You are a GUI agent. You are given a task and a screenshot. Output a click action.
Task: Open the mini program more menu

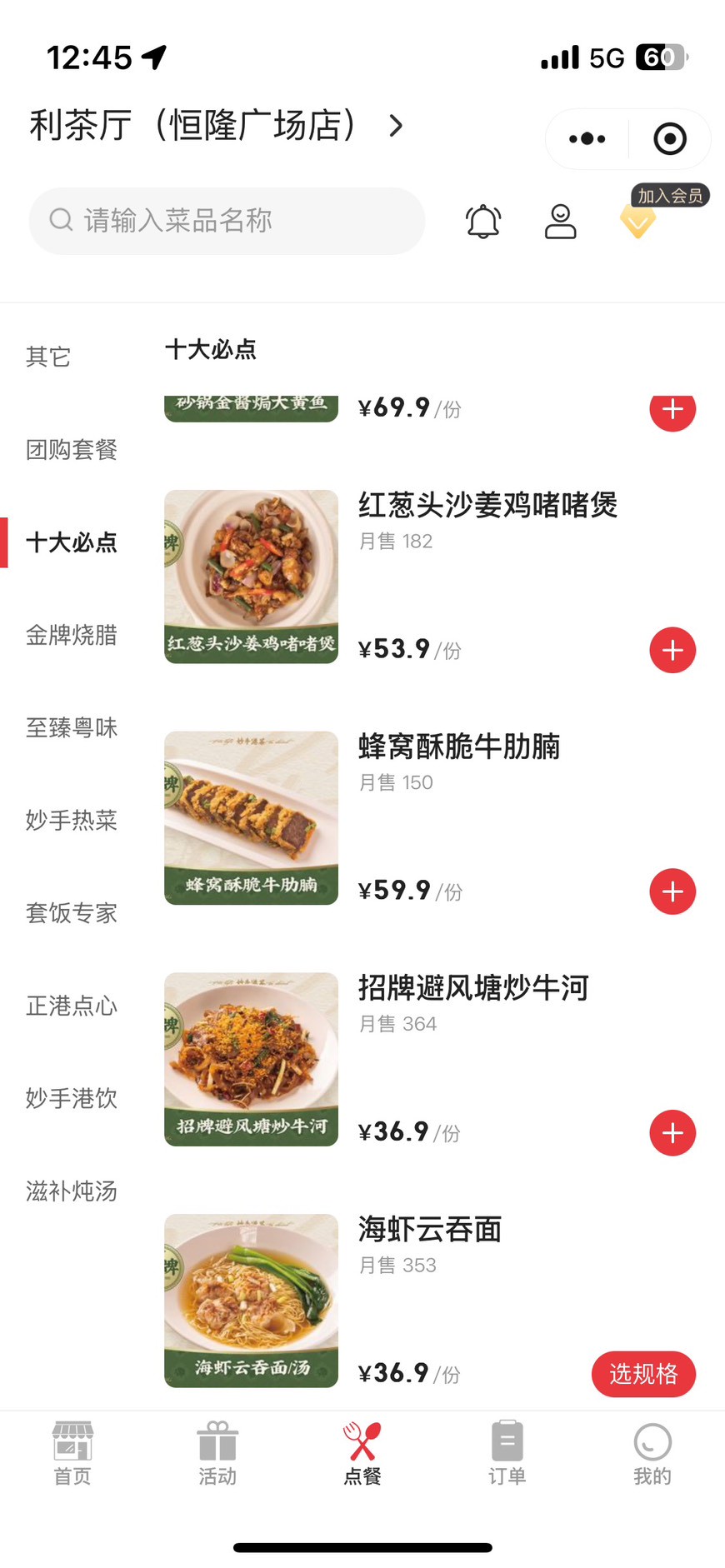click(587, 139)
